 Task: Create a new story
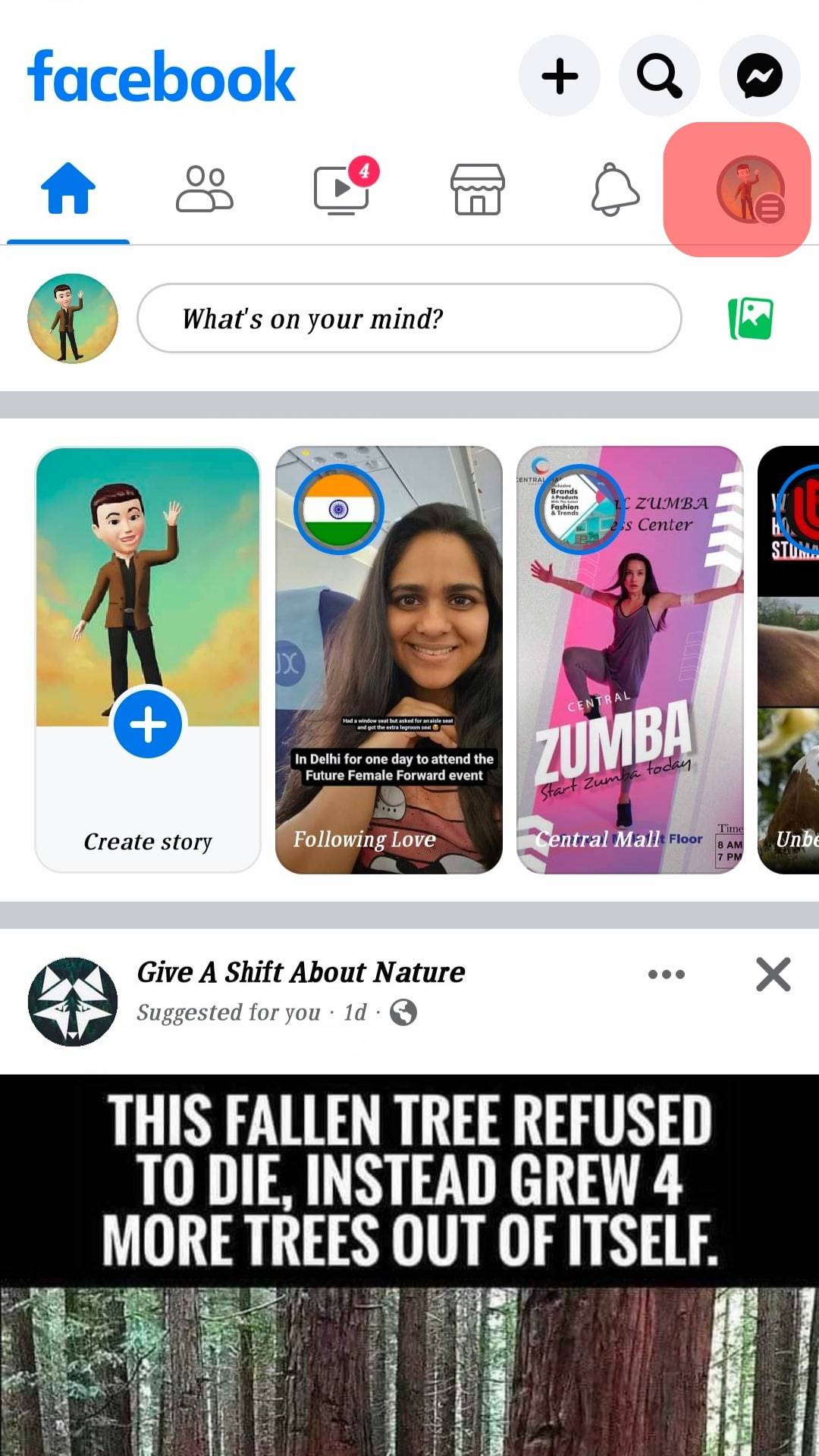point(148,660)
